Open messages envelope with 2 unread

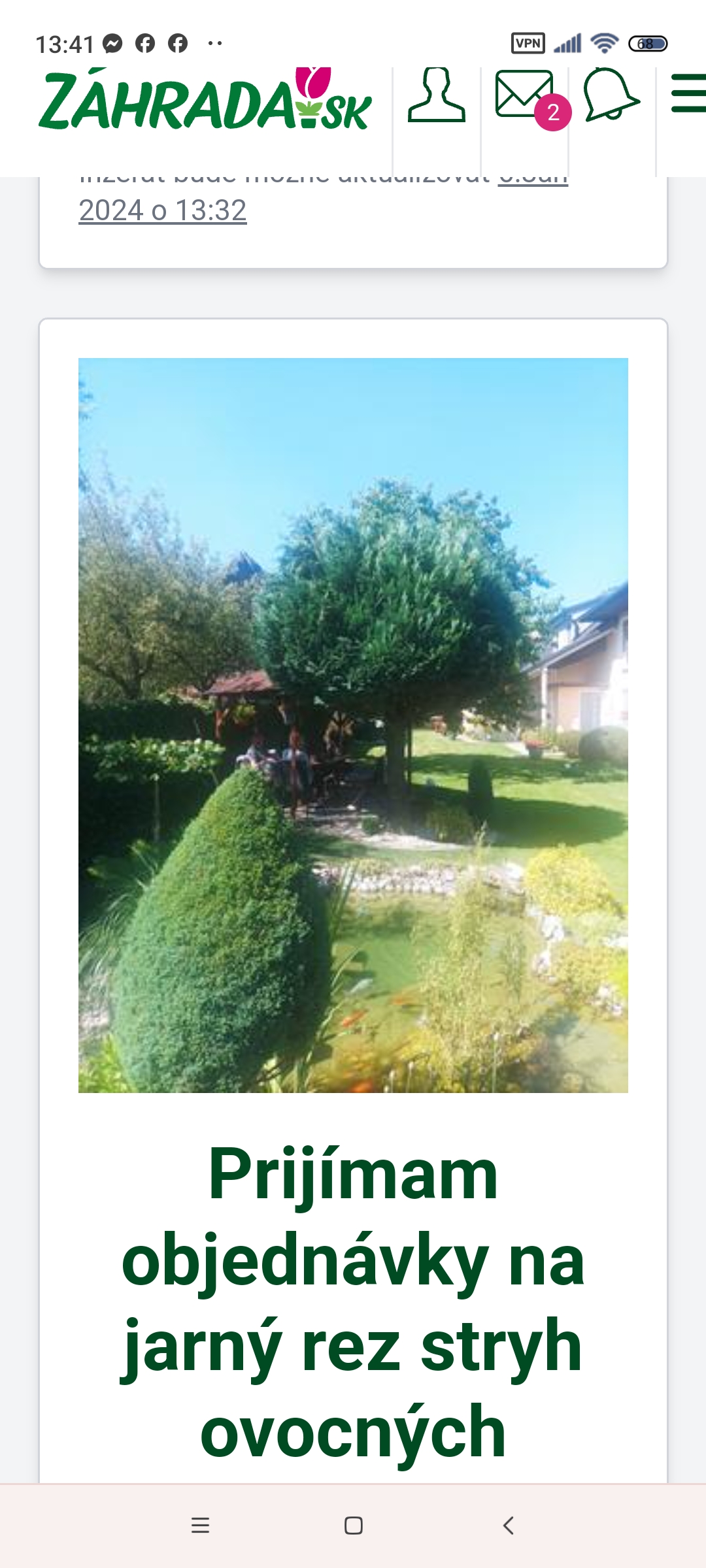[x=528, y=98]
